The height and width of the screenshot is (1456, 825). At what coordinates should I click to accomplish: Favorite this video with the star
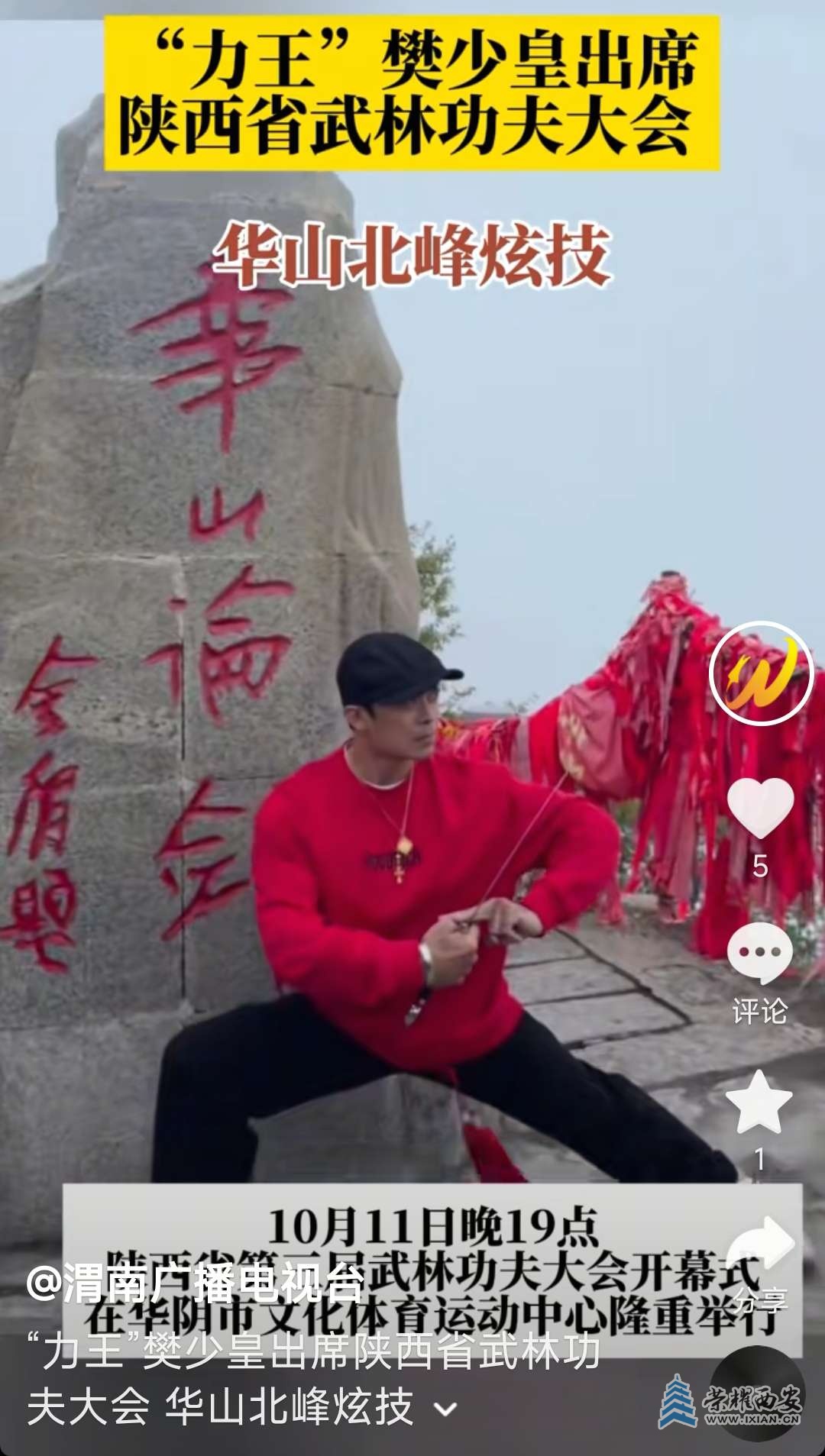point(759,1102)
